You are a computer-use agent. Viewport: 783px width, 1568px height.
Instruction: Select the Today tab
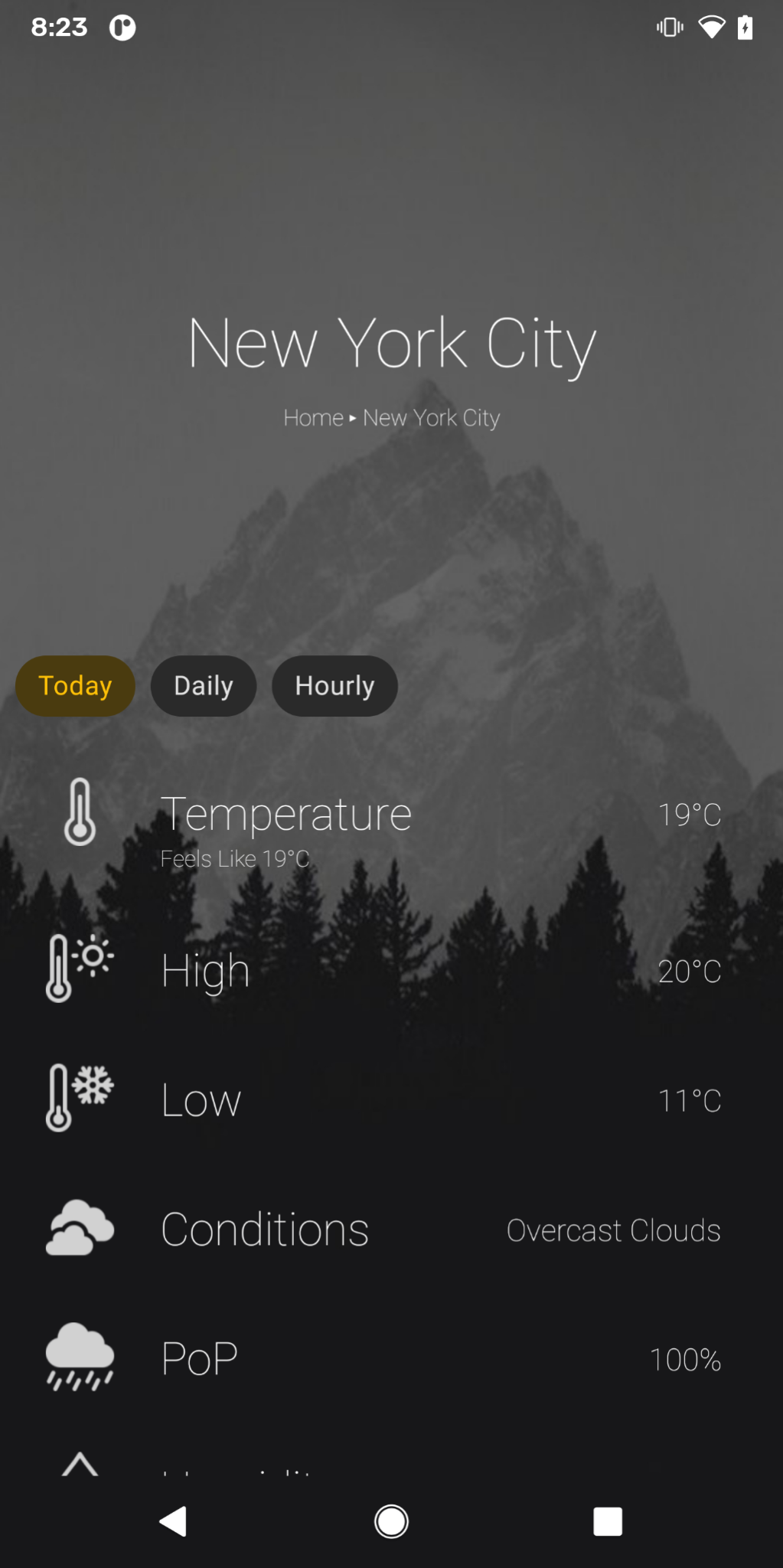[x=74, y=685]
